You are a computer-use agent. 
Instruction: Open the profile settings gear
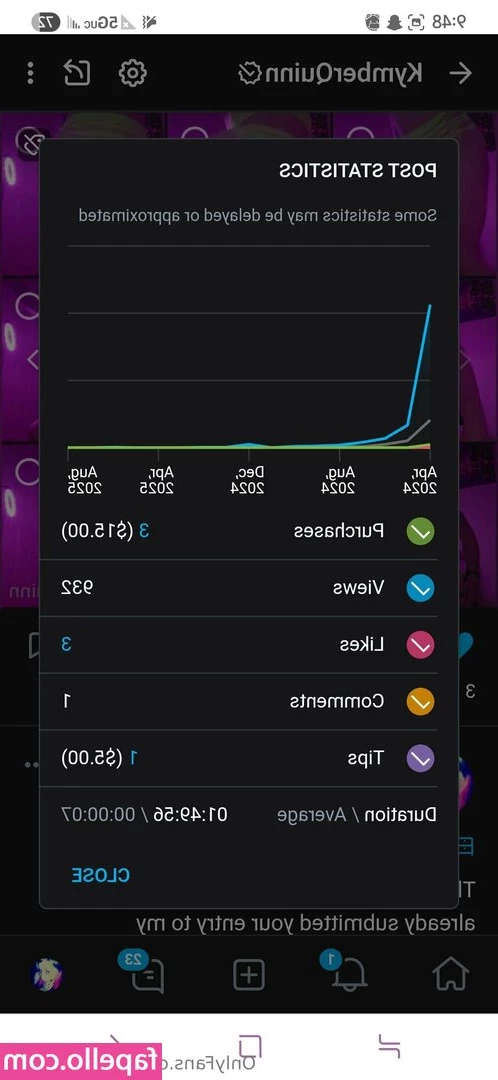(132, 72)
